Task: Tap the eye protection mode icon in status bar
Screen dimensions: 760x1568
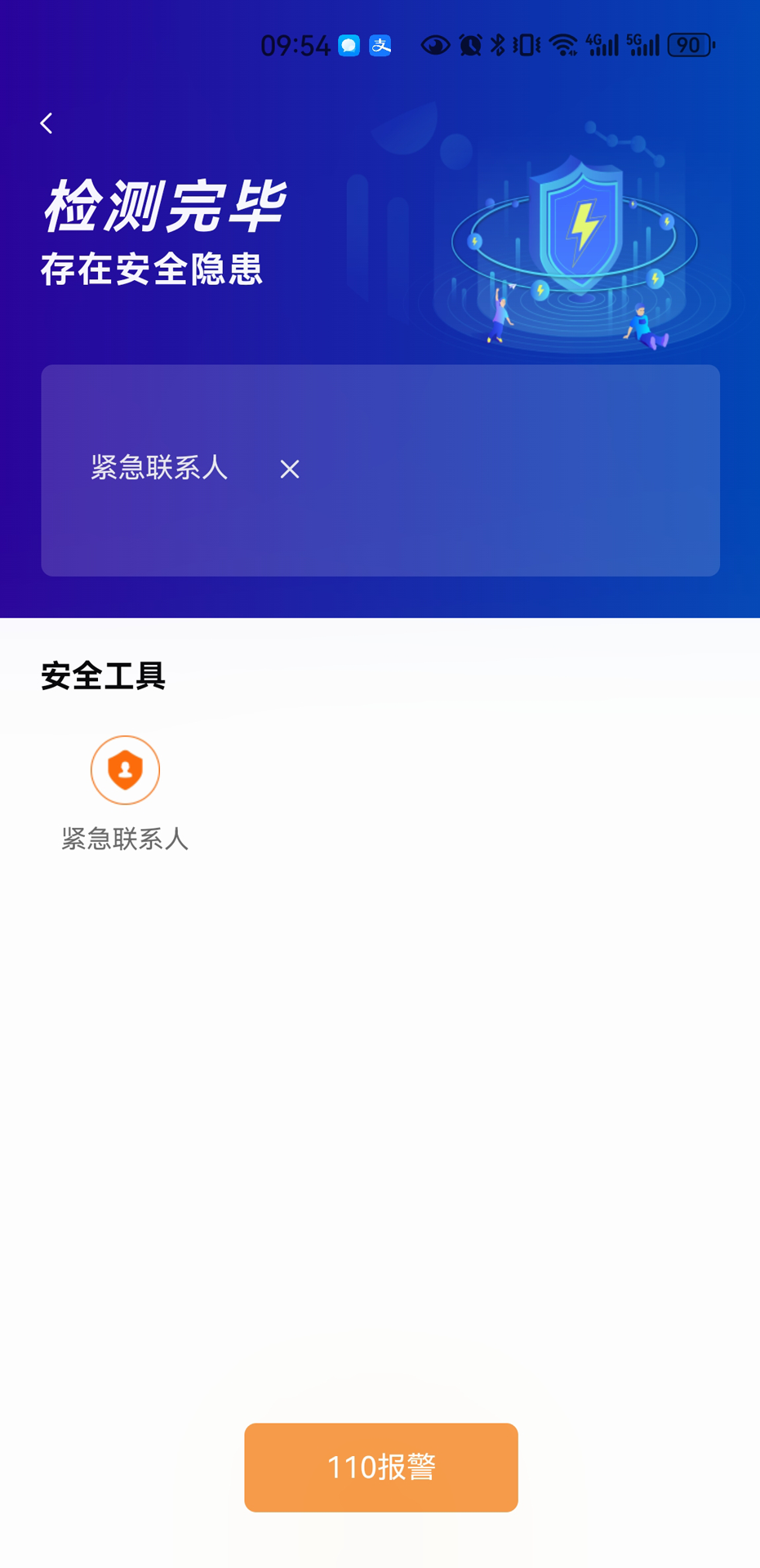Action: 435,43
